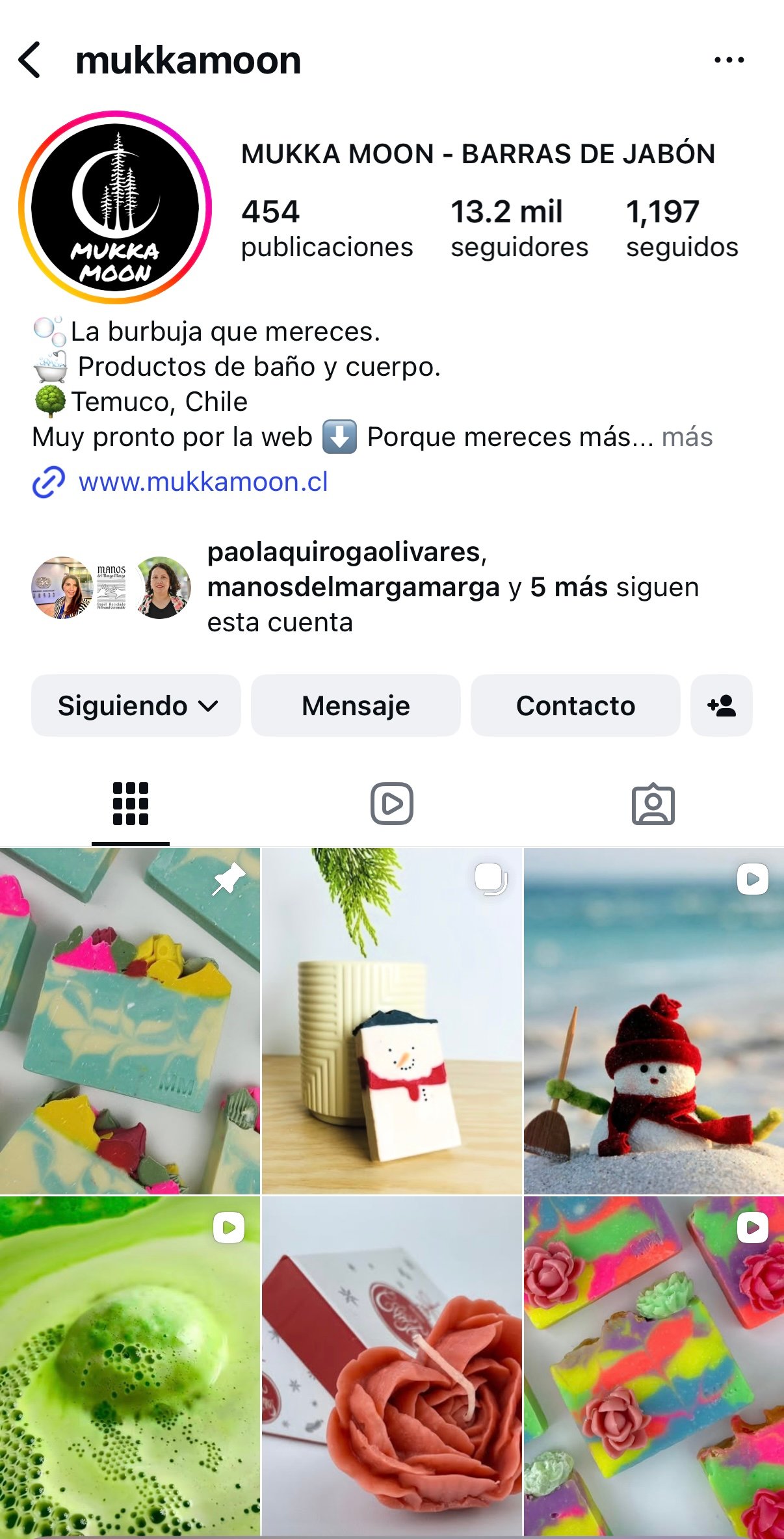
Task: Open the snowman soap carousel post
Action: (392, 1021)
